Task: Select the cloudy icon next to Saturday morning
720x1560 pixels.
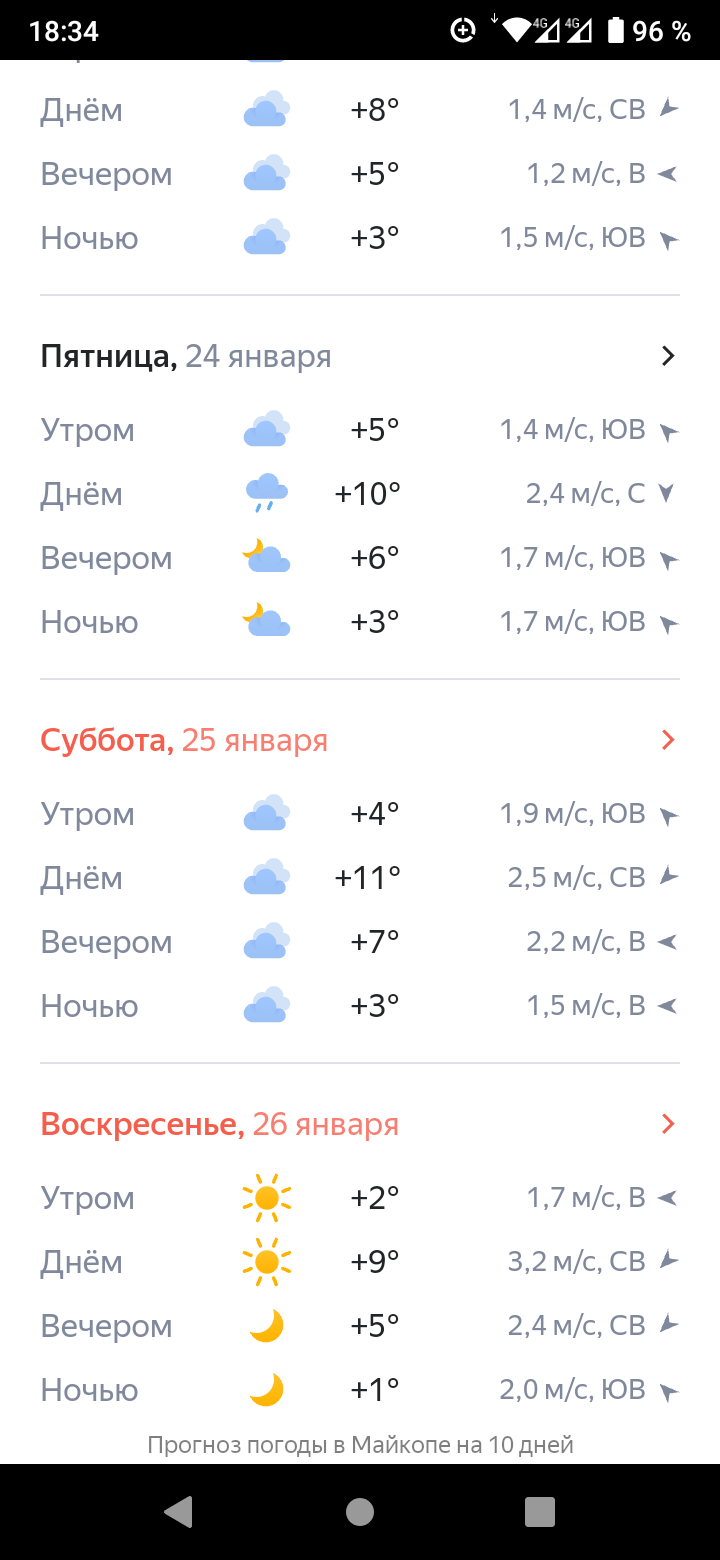Action: 266,813
